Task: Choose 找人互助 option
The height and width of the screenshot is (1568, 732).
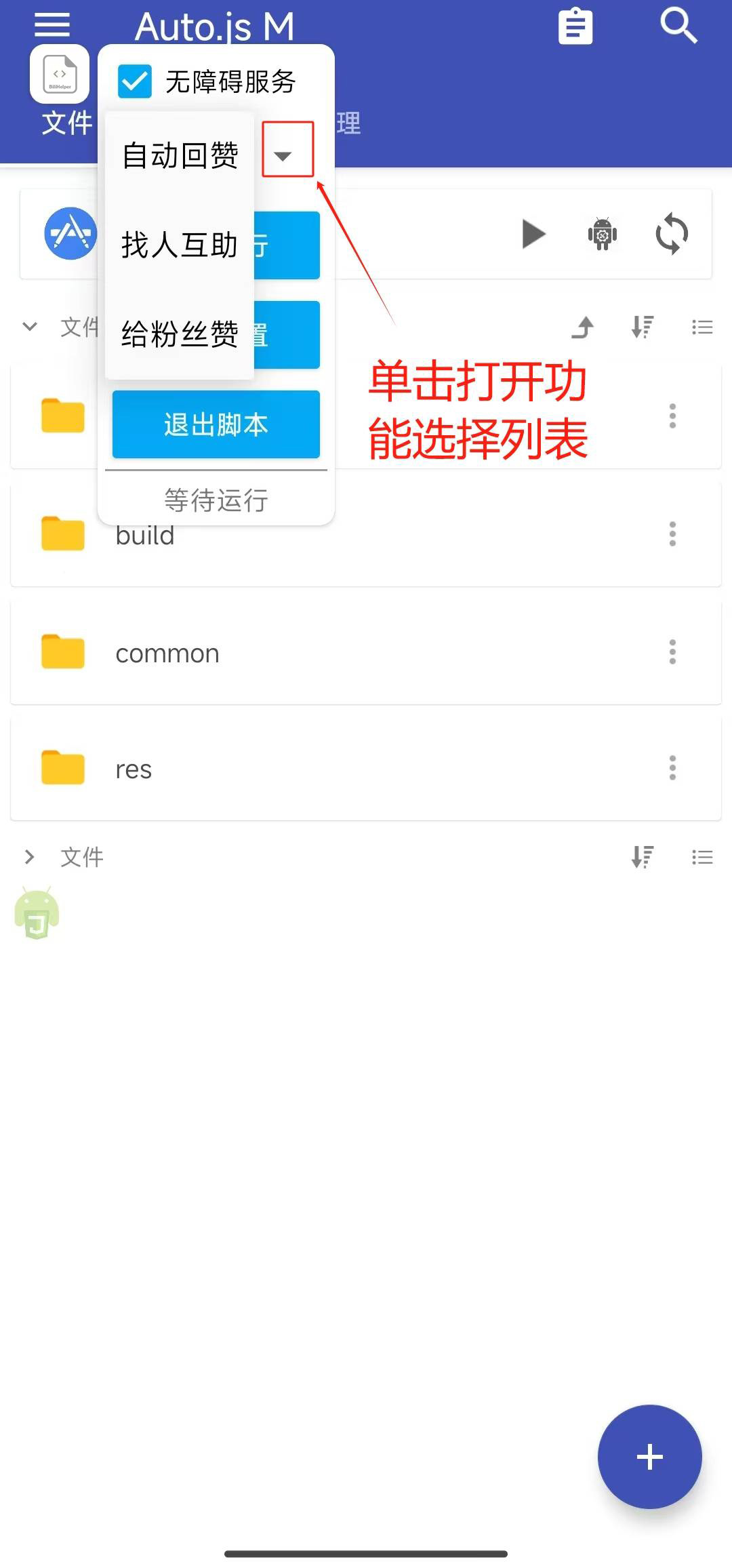Action: click(x=180, y=245)
